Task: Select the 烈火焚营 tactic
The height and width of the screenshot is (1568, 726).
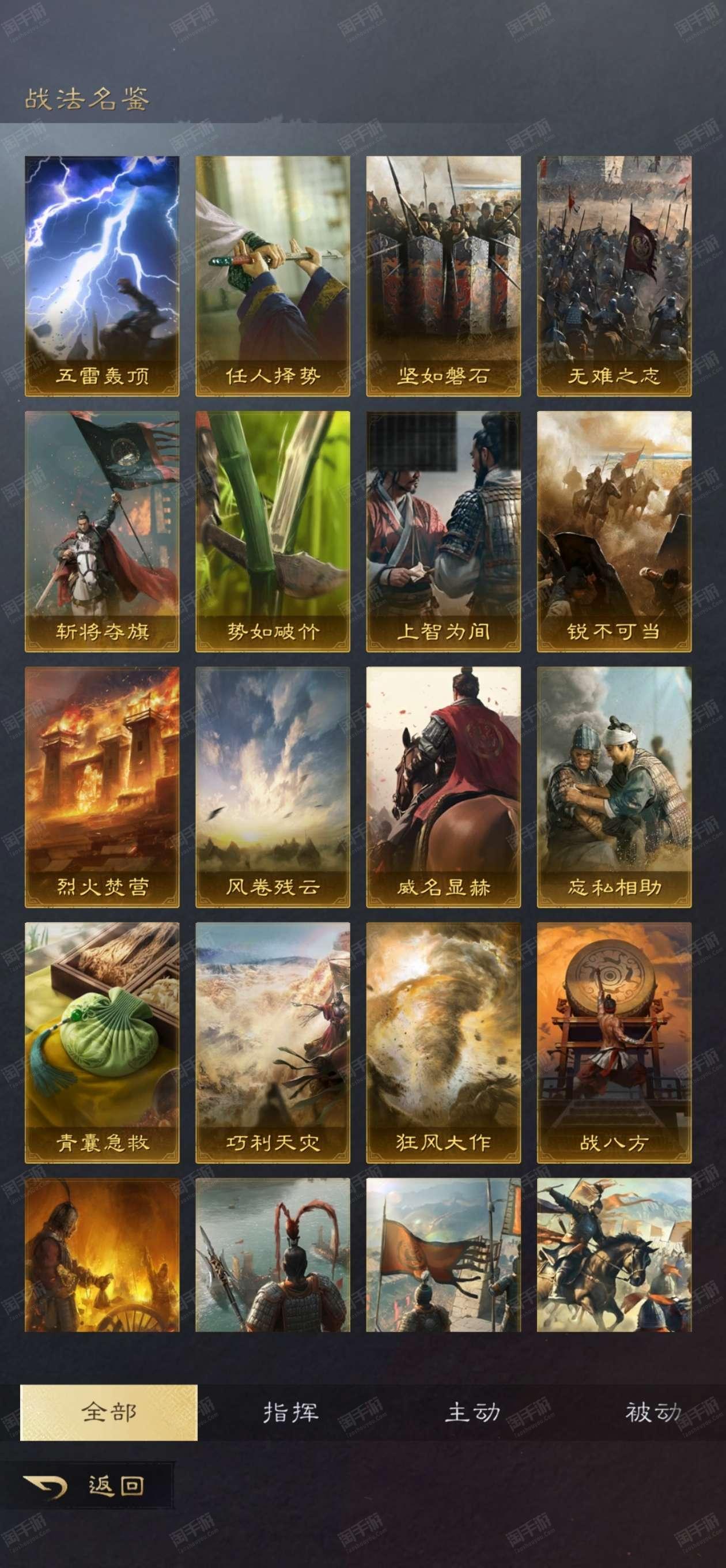Action: [102, 787]
